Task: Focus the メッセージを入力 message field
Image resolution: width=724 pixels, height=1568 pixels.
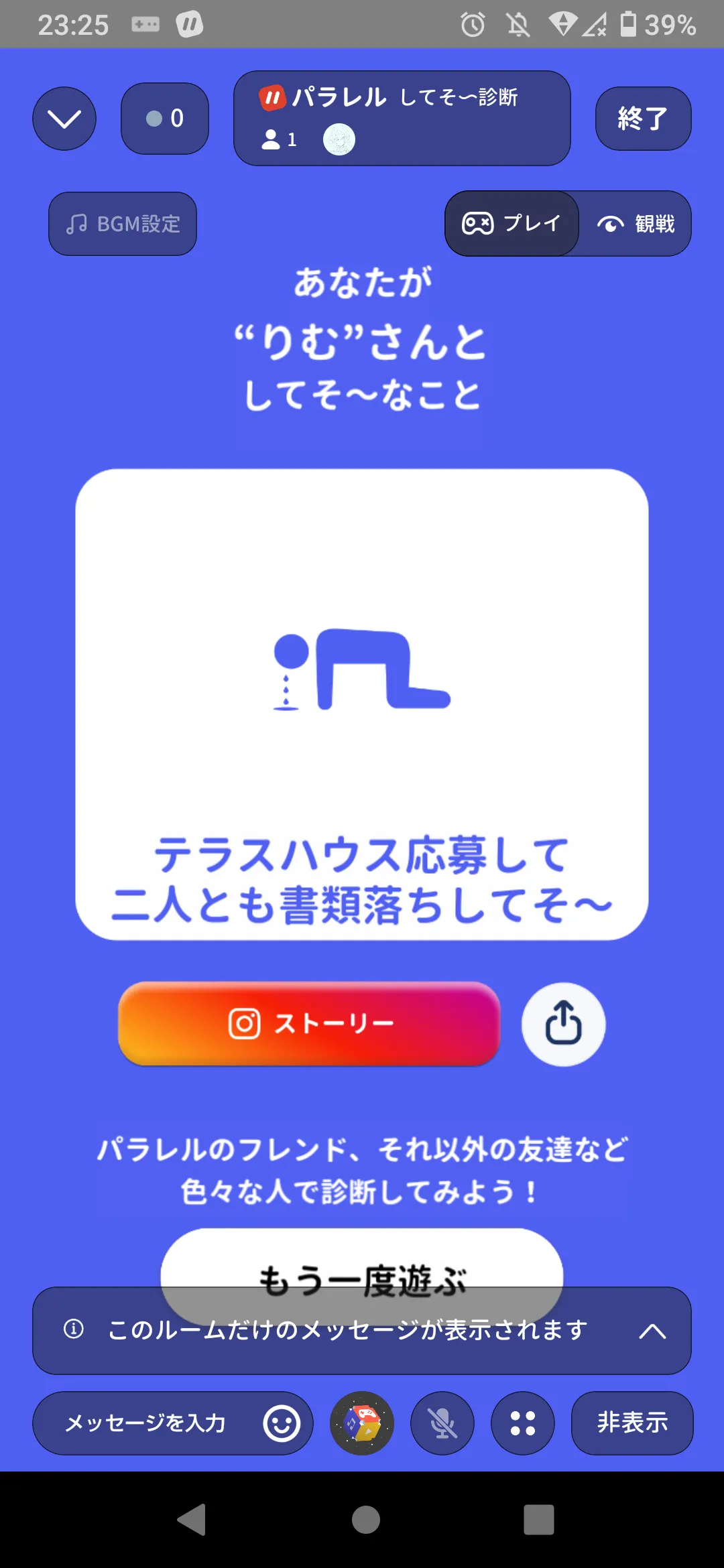Action: point(146,1423)
